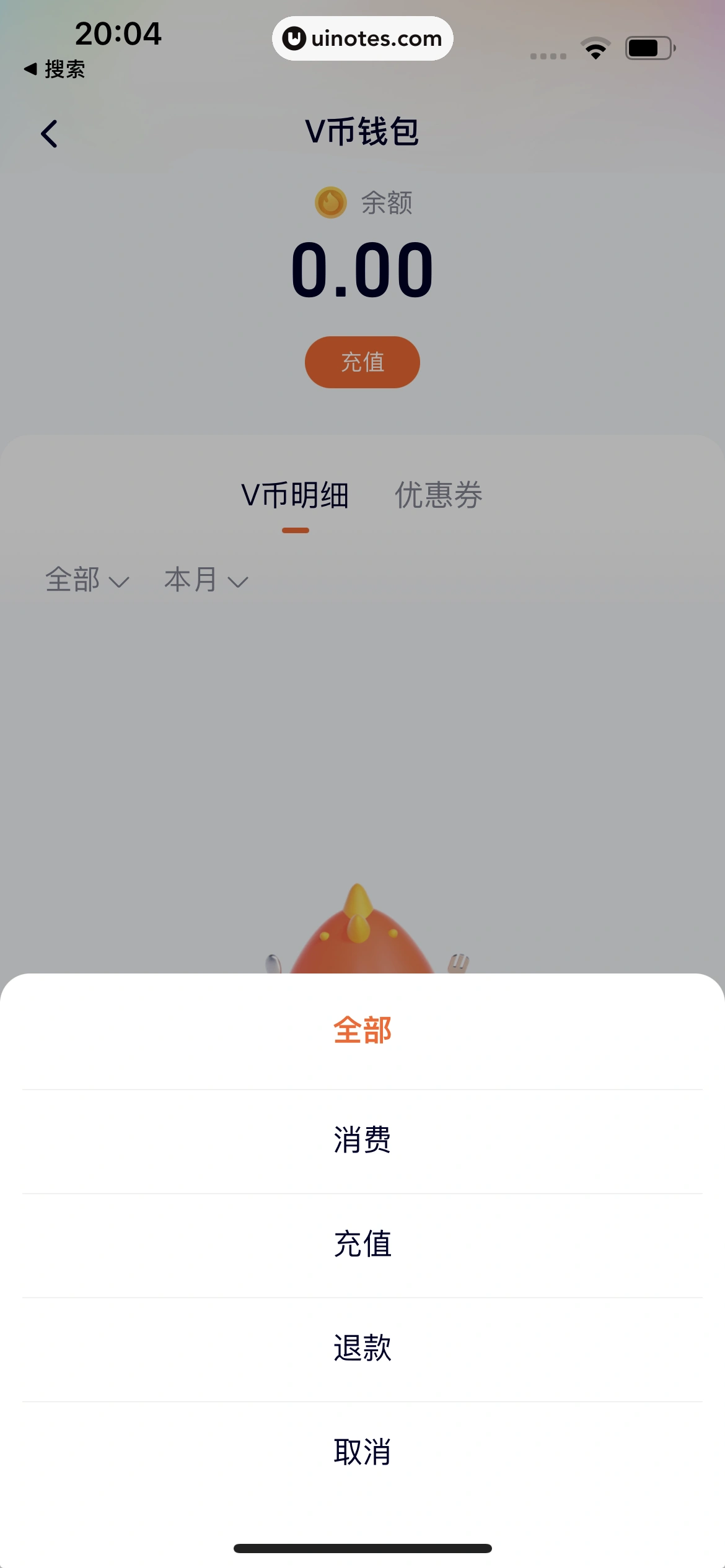The image size is (725, 1568).
Task: Select 全部 in the filter sheet
Action: point(362,1030)
